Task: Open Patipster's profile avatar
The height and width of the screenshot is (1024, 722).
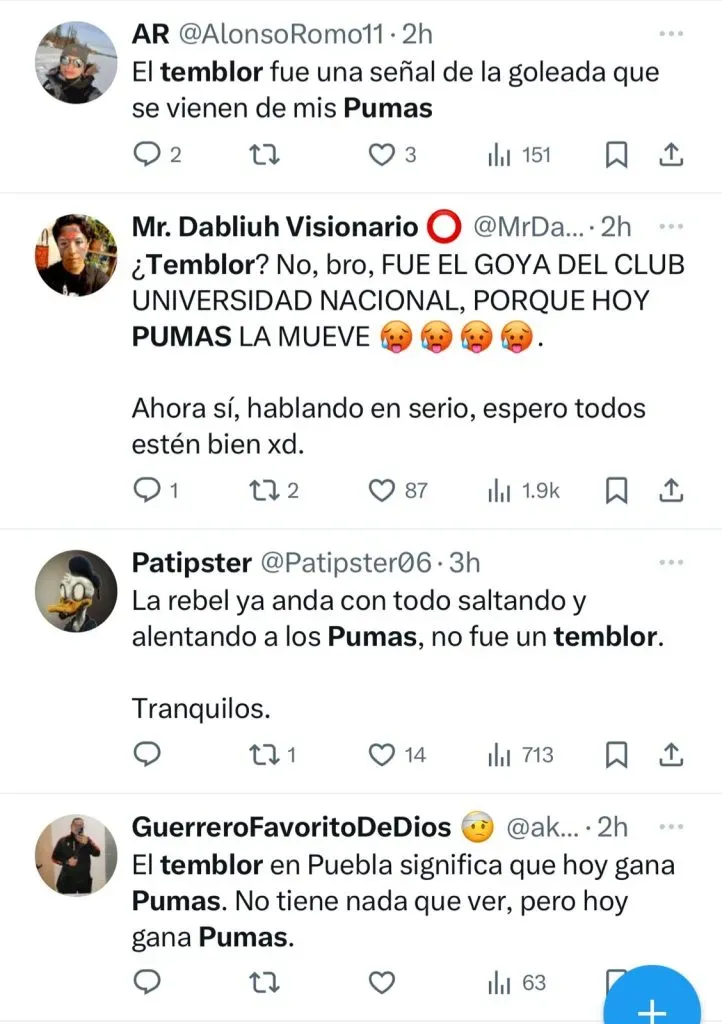Action: (76, 591)
